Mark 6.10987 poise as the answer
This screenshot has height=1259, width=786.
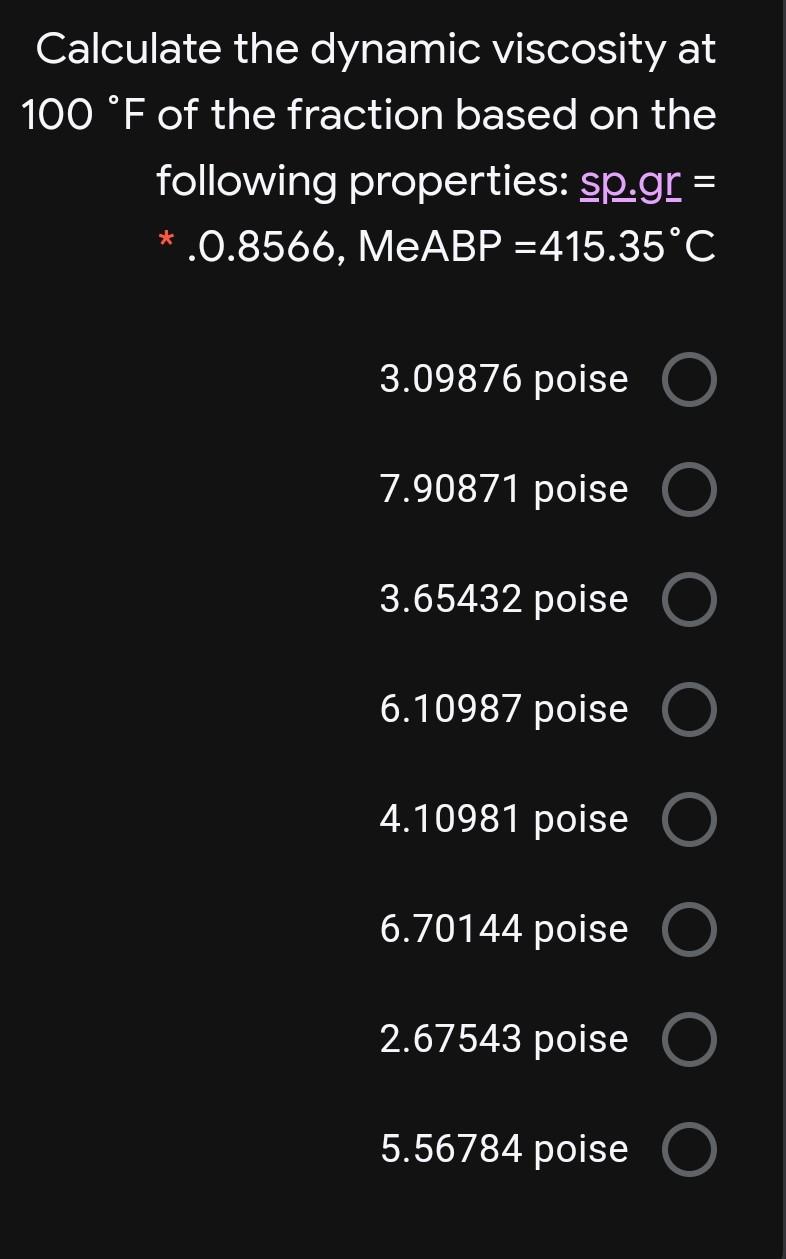689,711
